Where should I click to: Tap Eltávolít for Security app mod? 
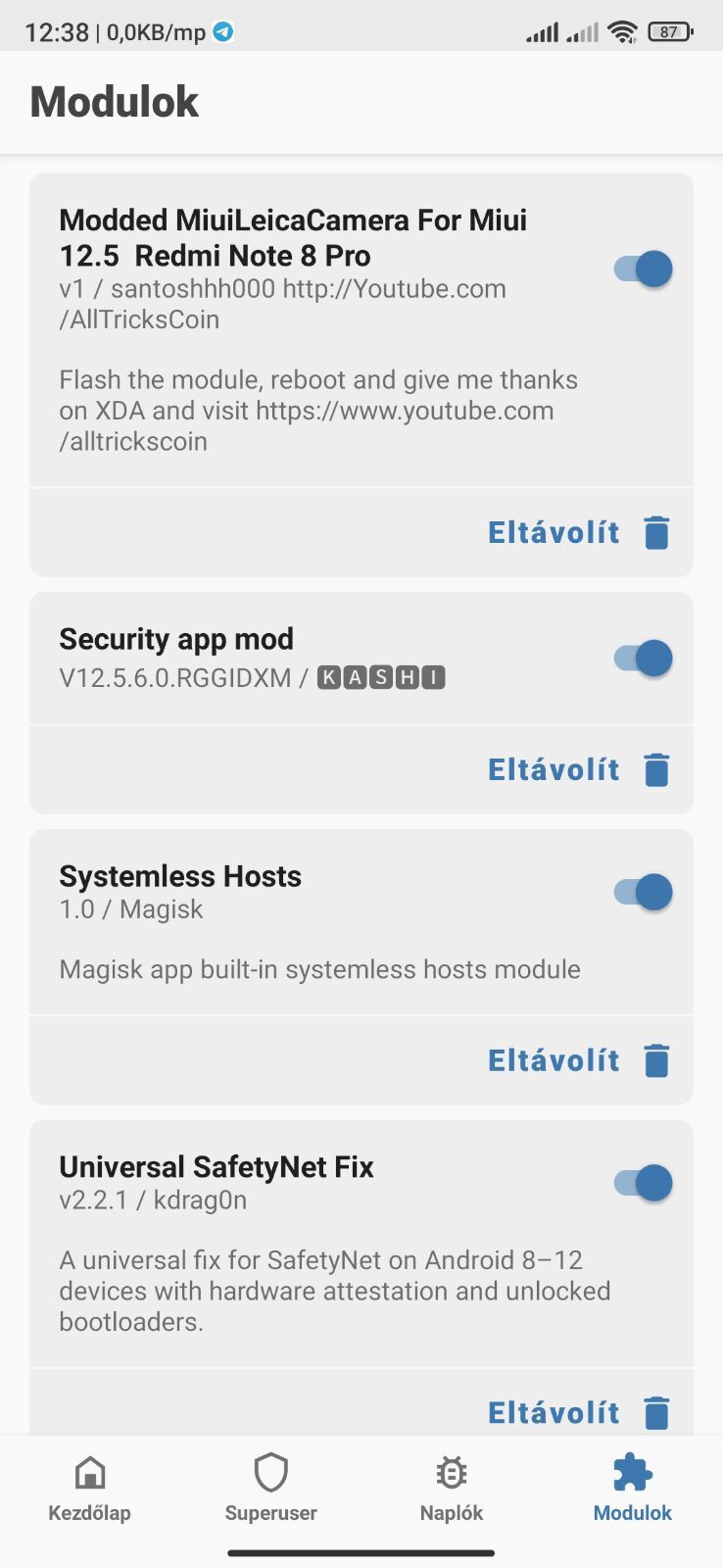click(x=578, y=769)
